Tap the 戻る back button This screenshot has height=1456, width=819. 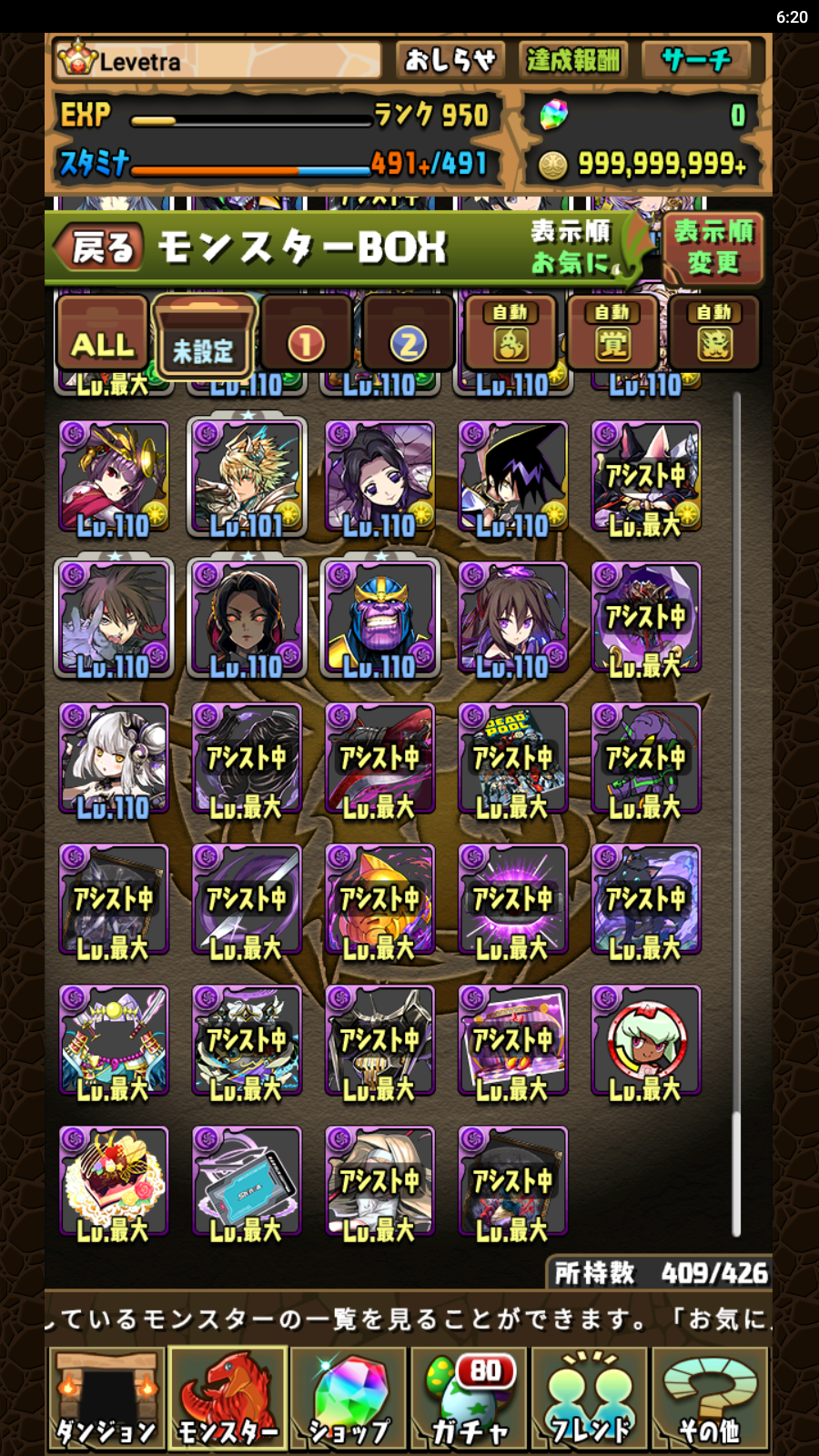point(98,248)
